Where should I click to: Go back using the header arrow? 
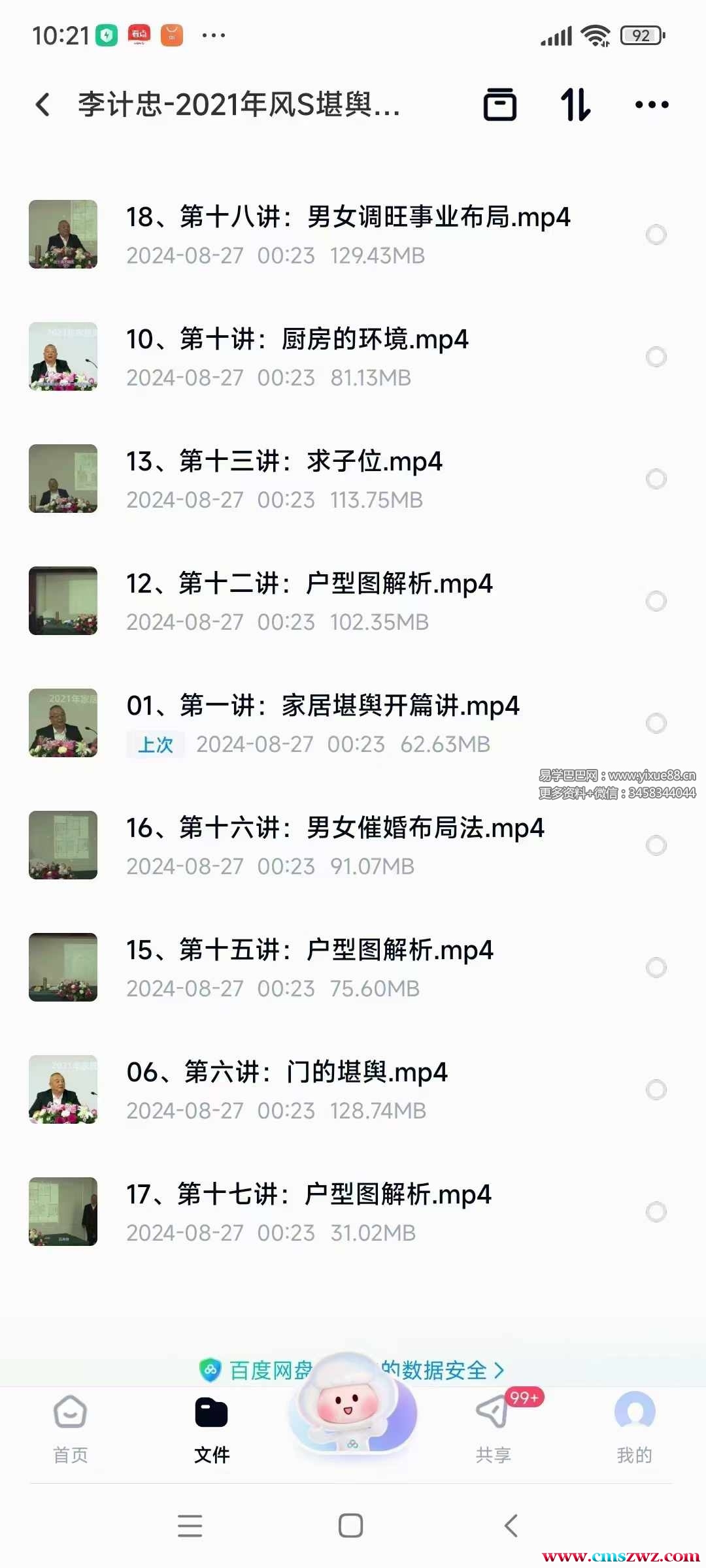point(43,105)
